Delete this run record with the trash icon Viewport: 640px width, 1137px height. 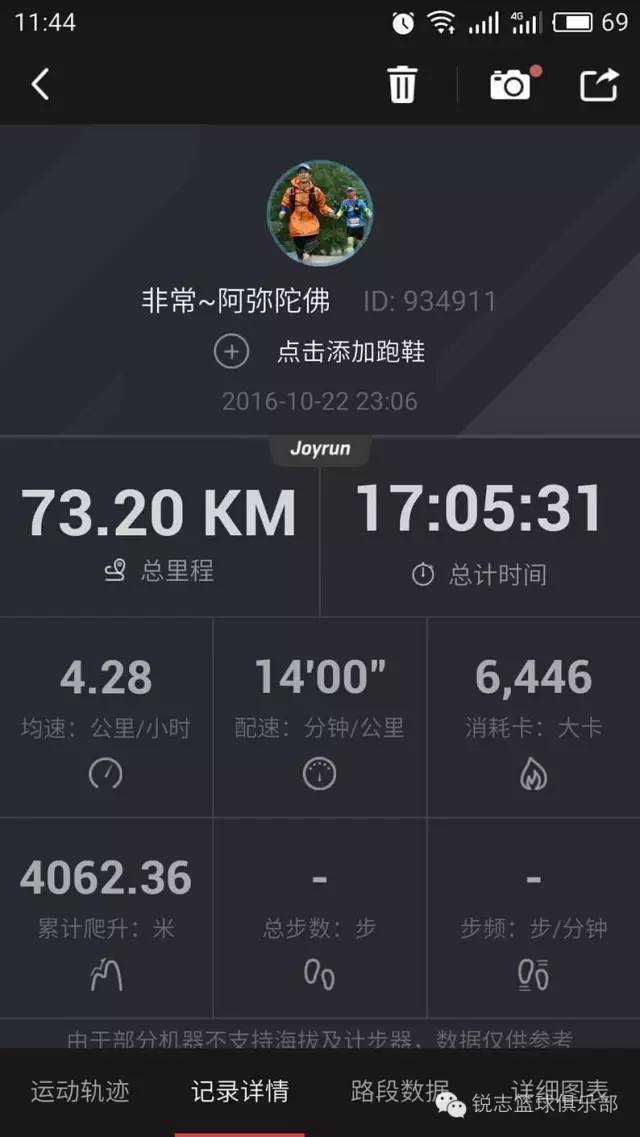coord(402,85)
